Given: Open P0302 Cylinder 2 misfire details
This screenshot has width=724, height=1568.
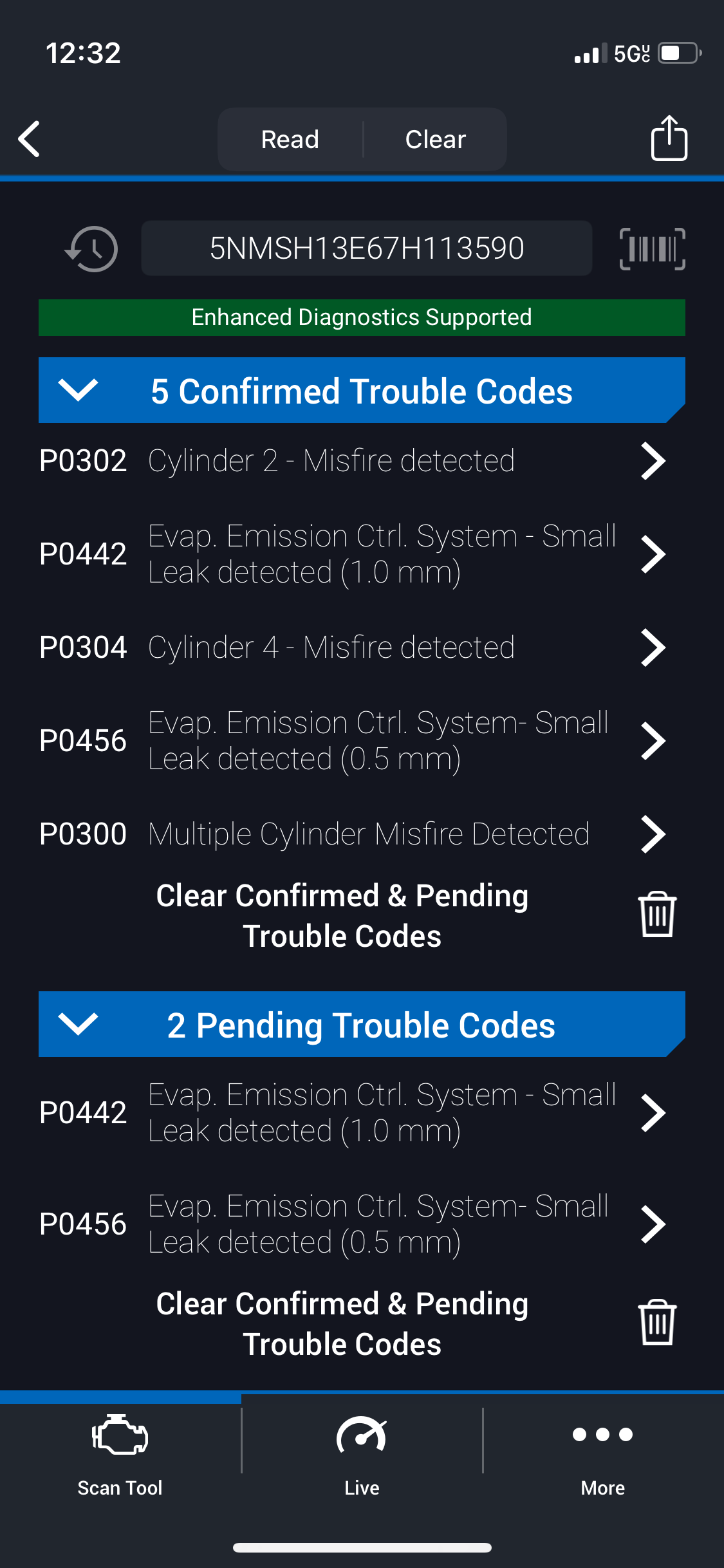Looking at the screenshot, I should coord(351,461).
